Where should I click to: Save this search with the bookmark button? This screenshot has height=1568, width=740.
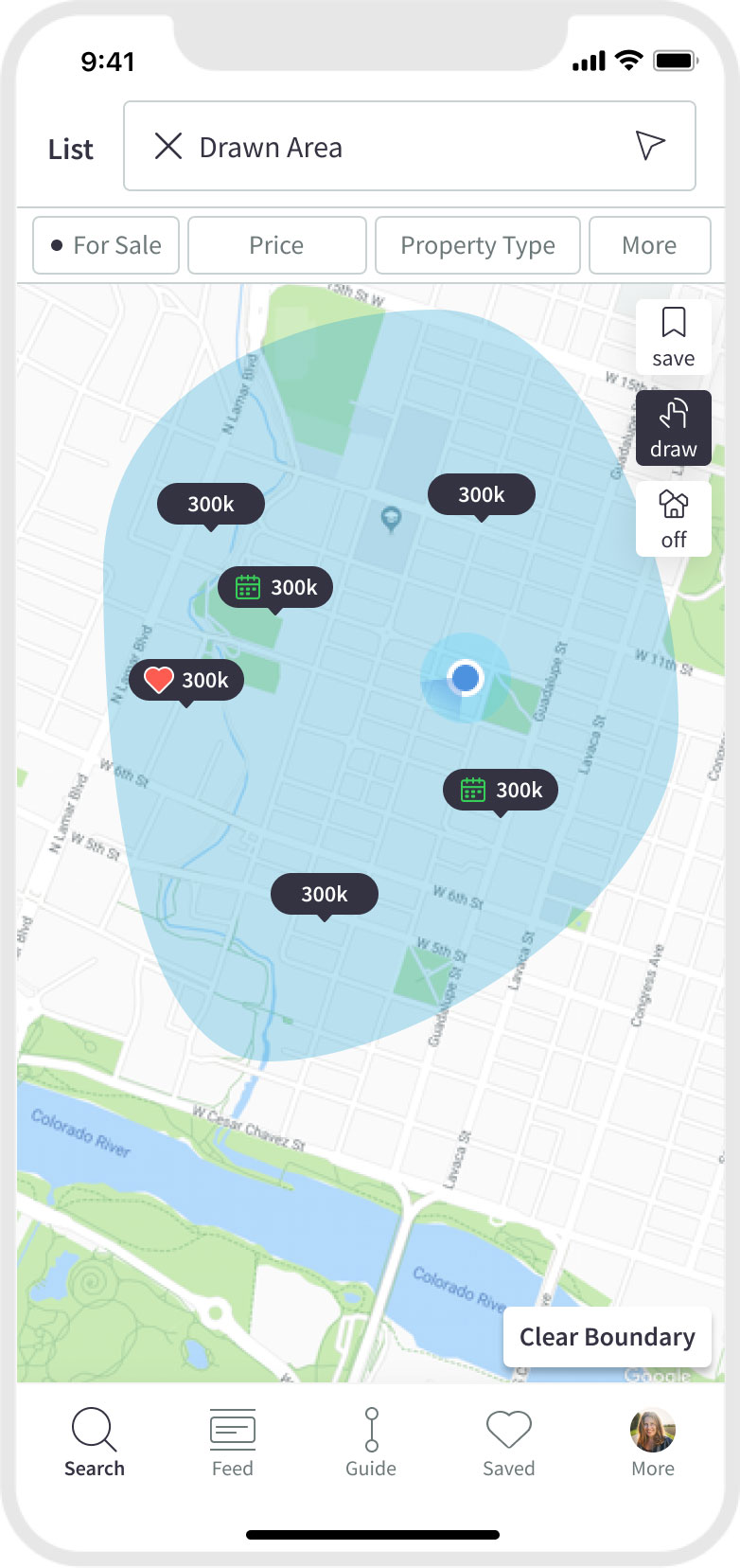click(x=673, y=336)
